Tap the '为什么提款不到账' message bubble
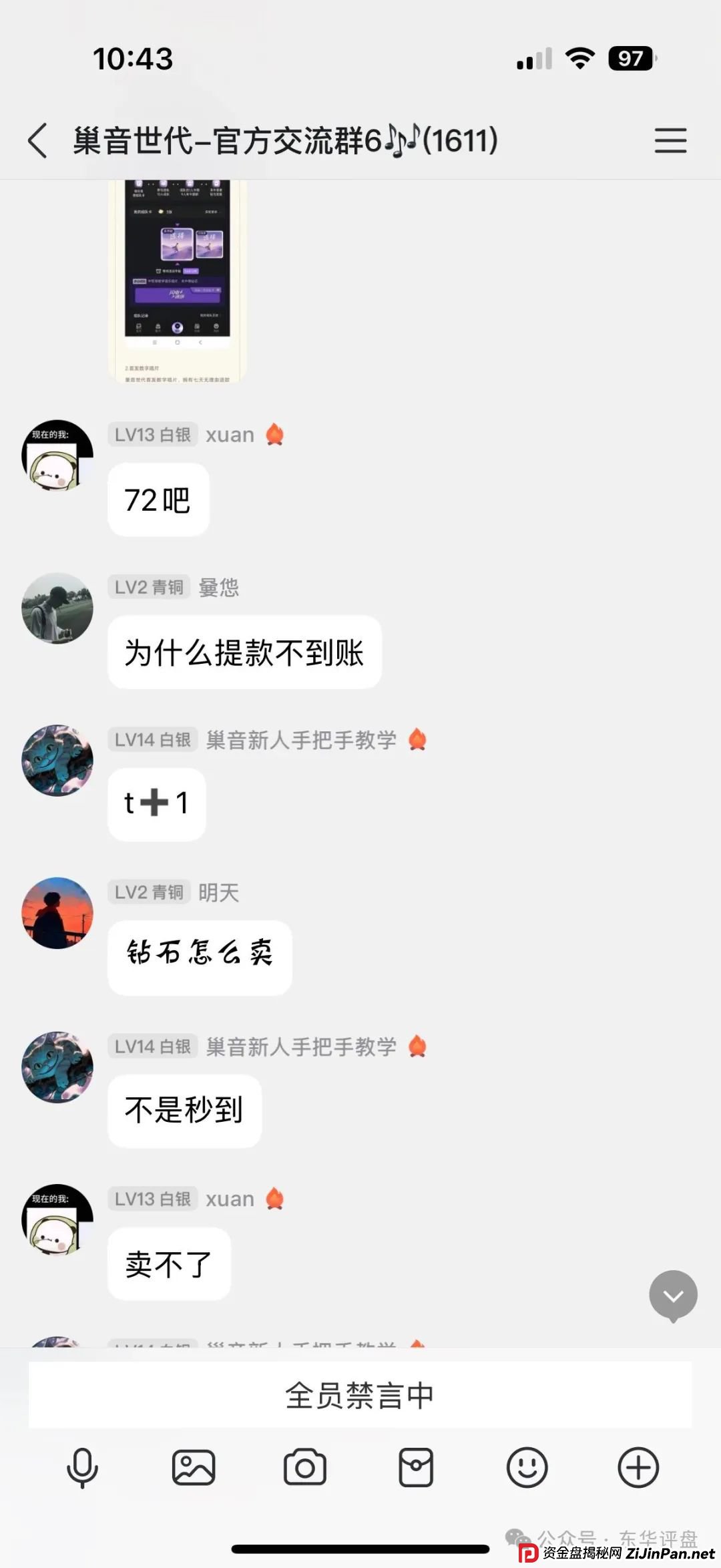 pos(244,654)
